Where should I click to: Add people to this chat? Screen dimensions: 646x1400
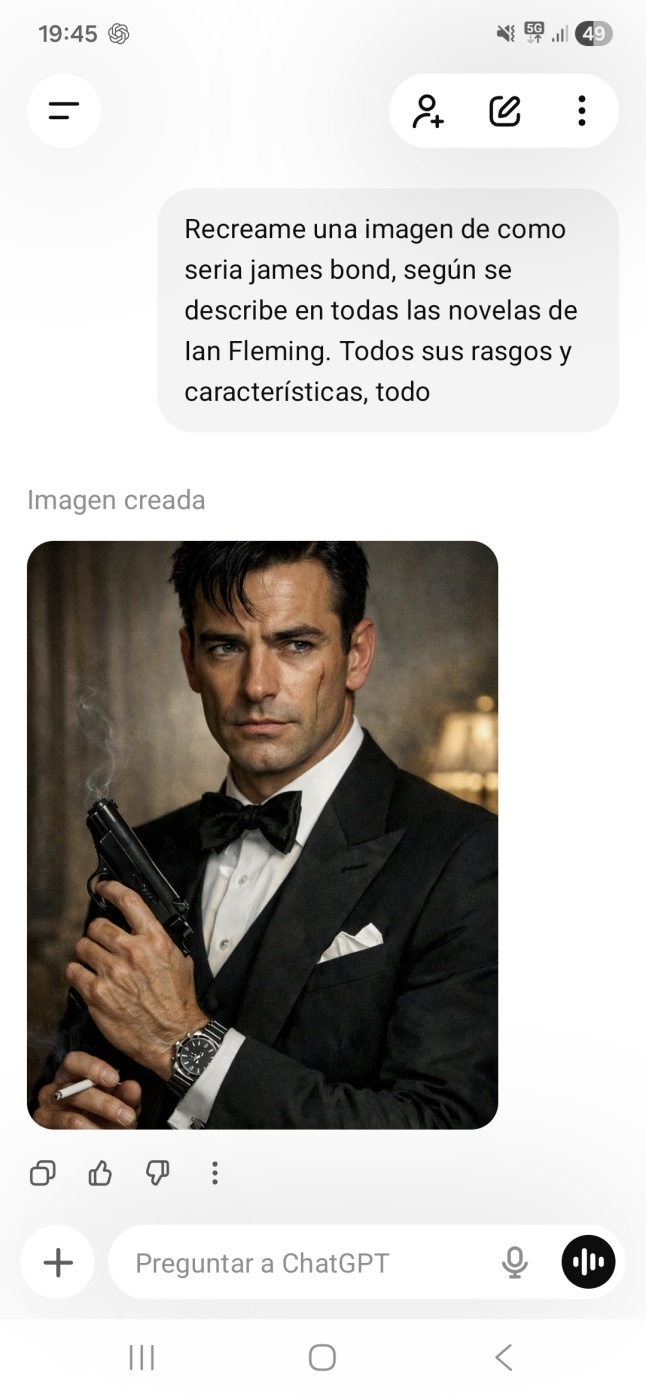pos(428,111)
